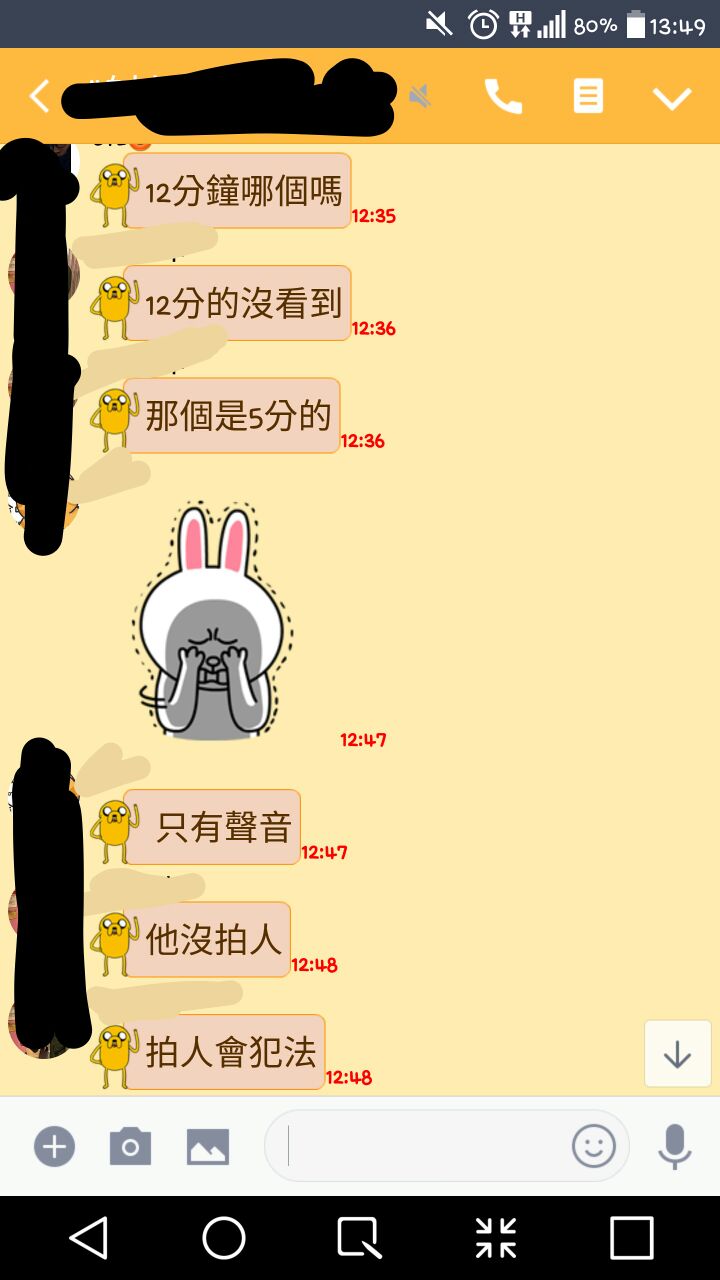Screen dimensions: 720x1280
Task: Open the emoji sticker picker
Action: tap(593, 1146)
